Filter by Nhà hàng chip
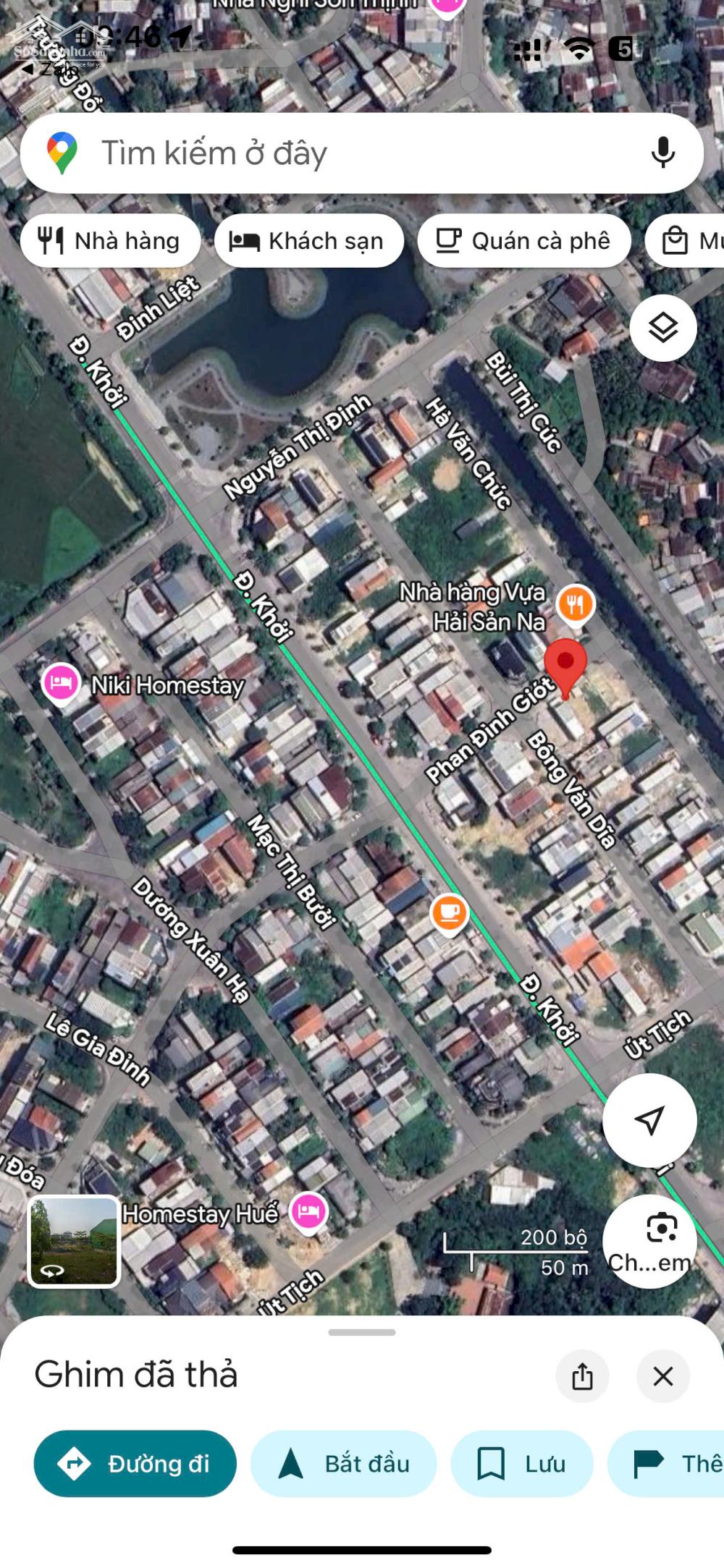This screenshot has height=1568, width=724. click(111, 241)
